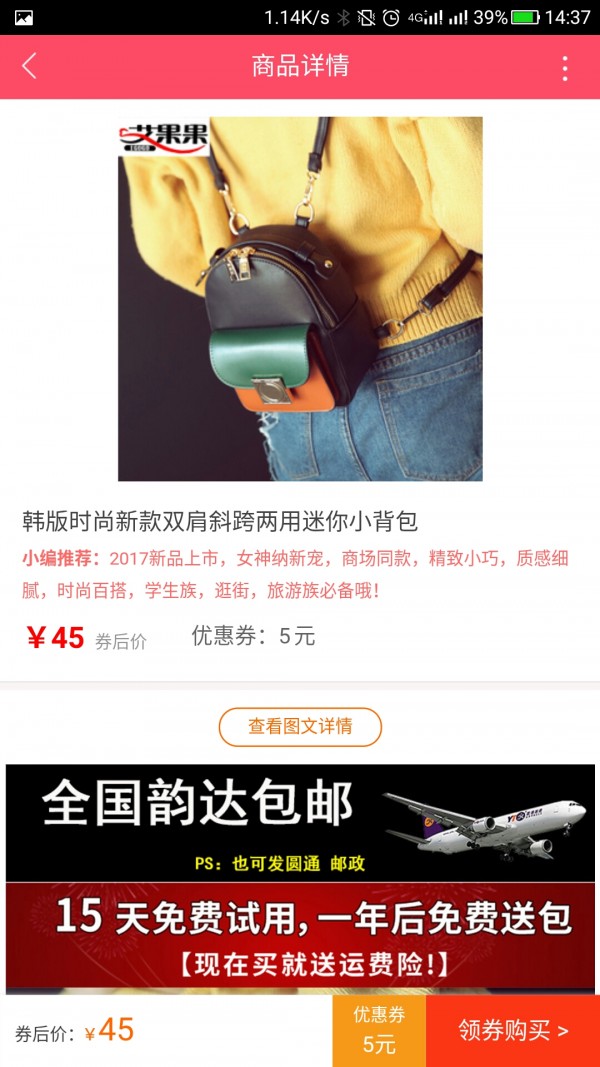Claim the 5元 优惠券 in the bottom bar

(x=379, y=1030)
